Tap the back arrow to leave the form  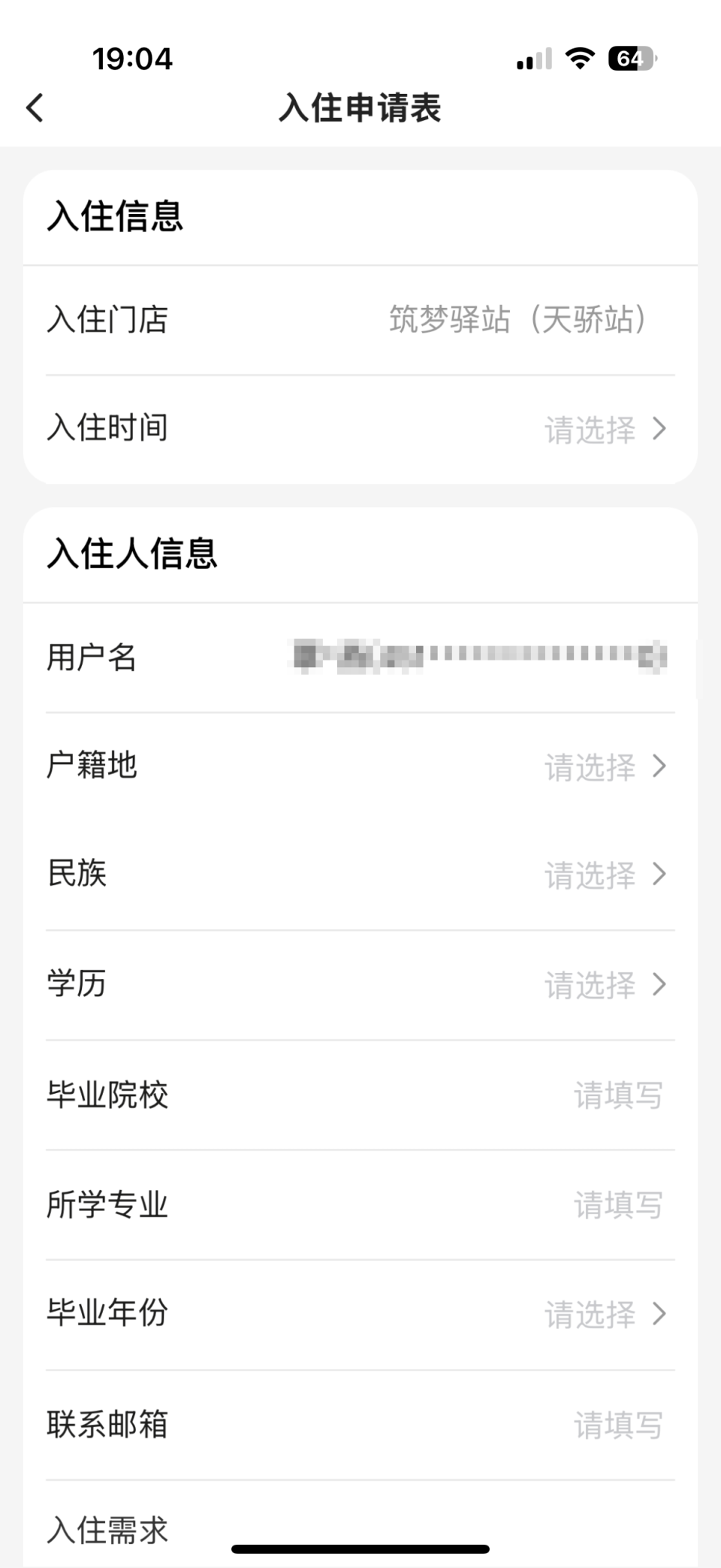click(33, 109)
